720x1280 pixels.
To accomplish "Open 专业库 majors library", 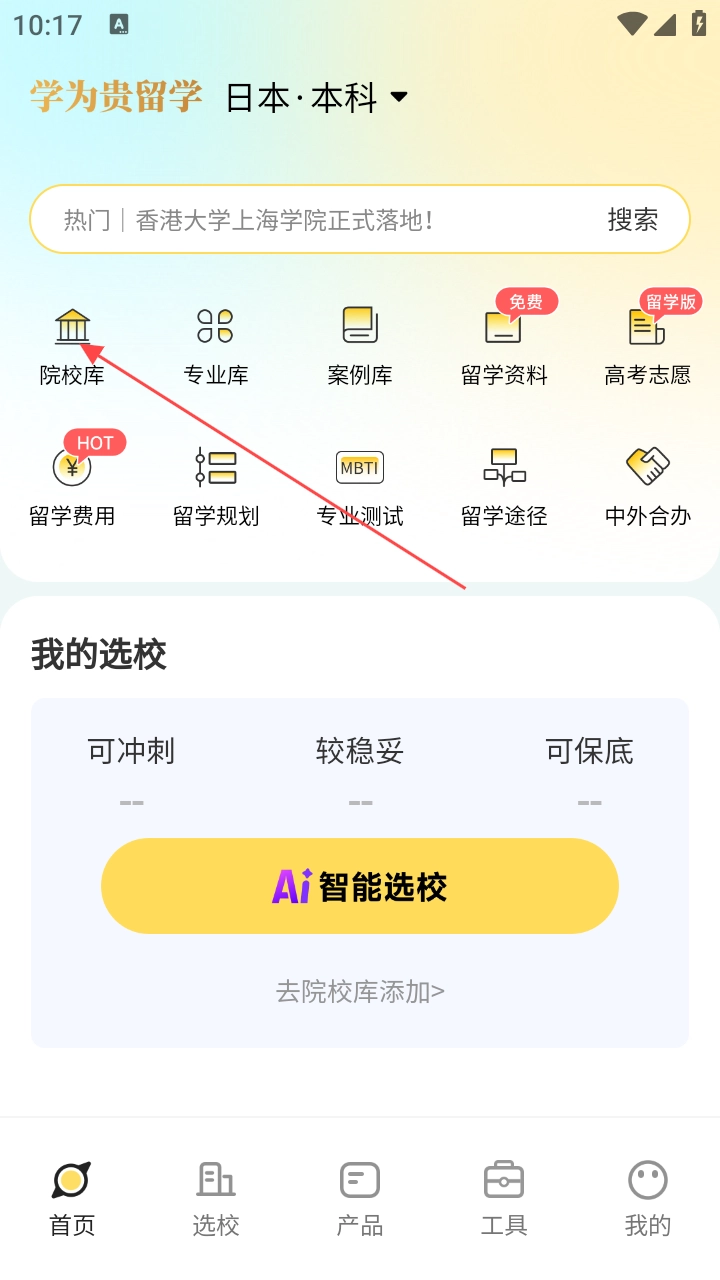I will (x=216, y=345).
